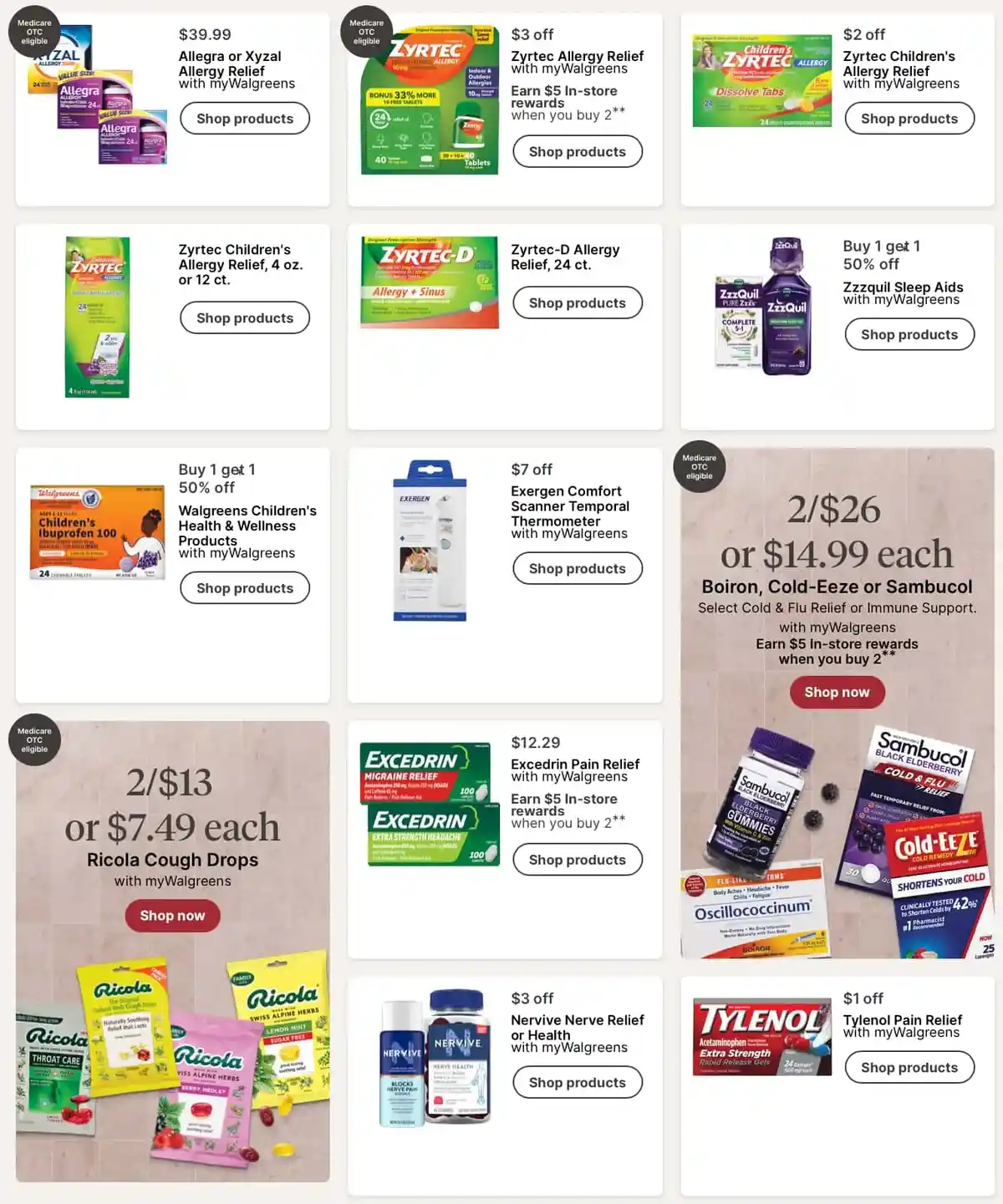The height and width of the screenshot is (1204, 1003).
Task: Shop products for Allegra or Xyzal Allergy Relief
Action: click(245, 119)
